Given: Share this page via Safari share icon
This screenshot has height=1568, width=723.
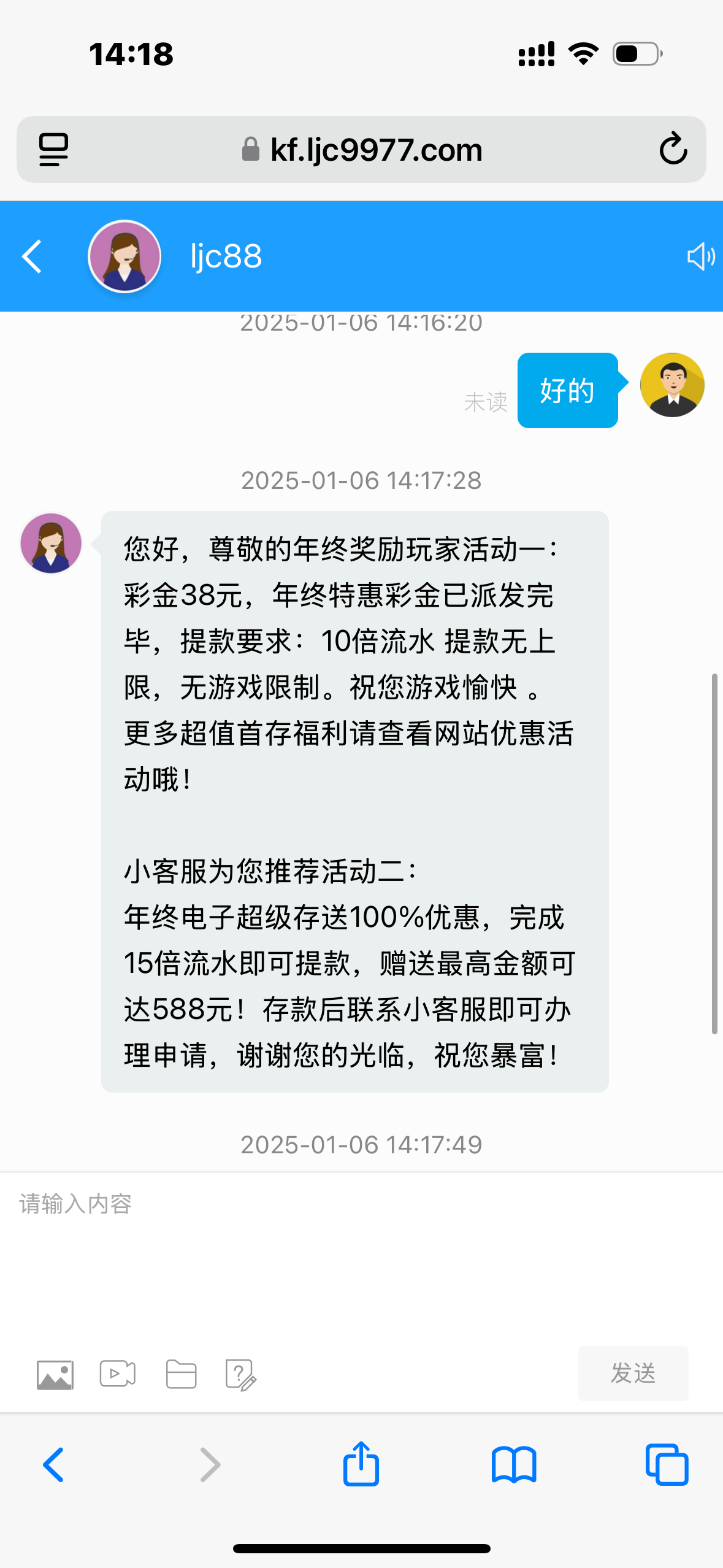Looking at the screenshot, I should pyautogui.click(x=361, y=1464).
